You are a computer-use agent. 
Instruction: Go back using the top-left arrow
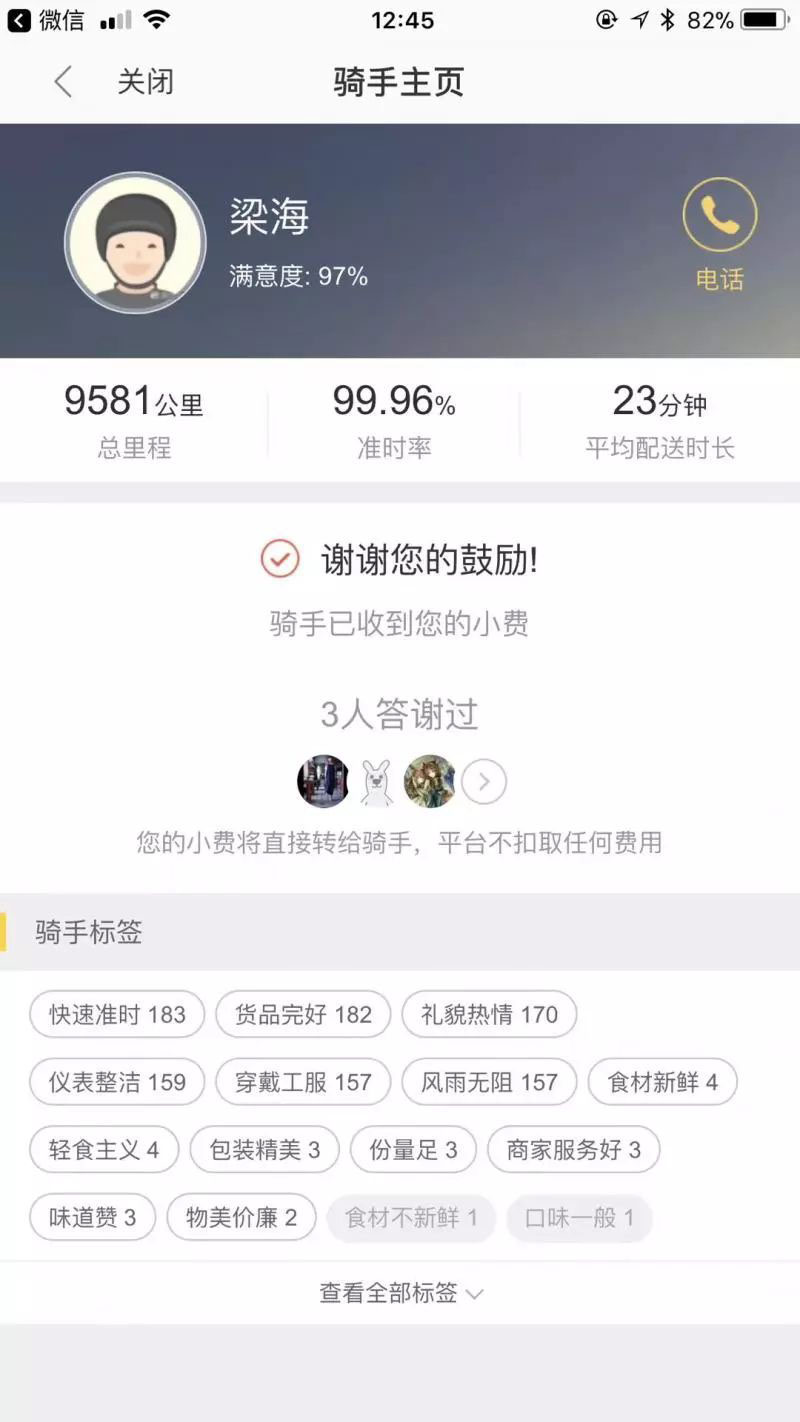point(63,82)
